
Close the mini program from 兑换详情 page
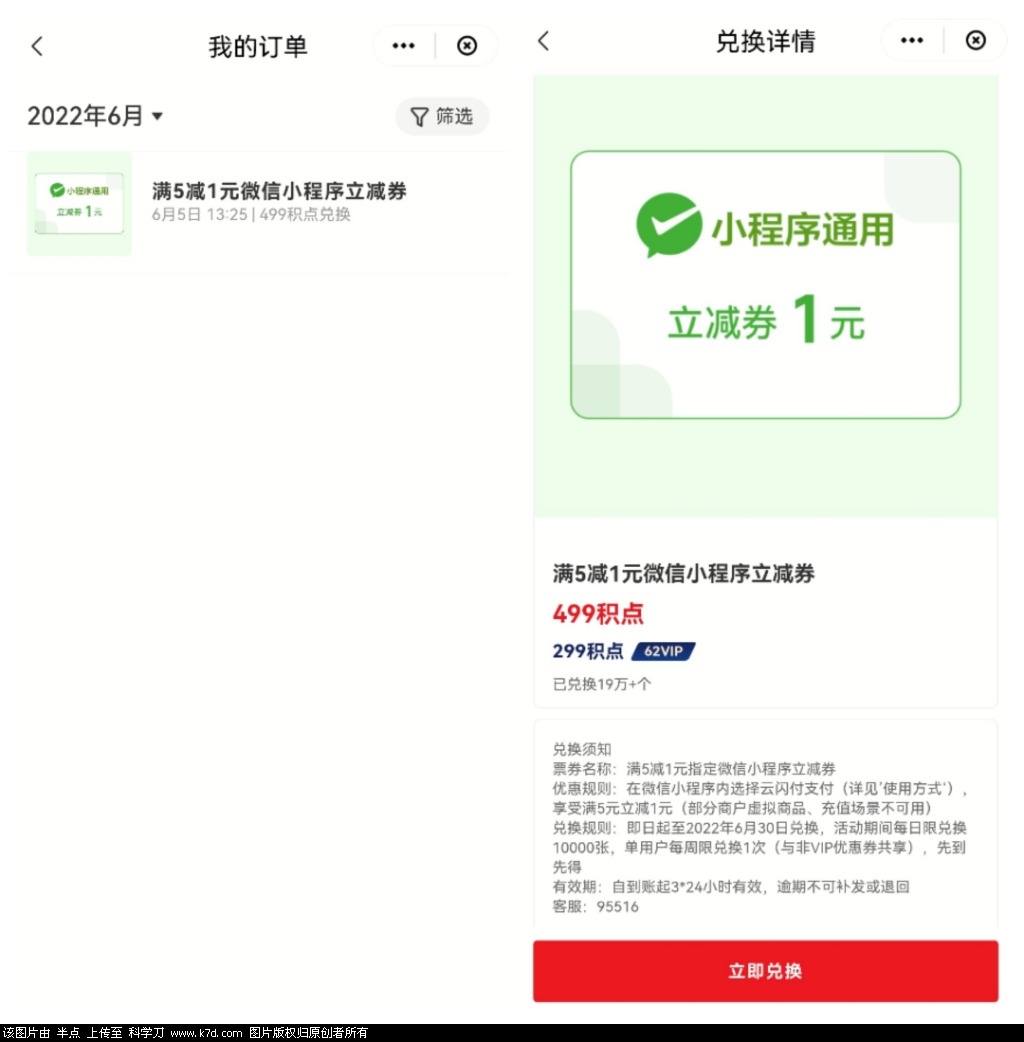(975, 40)
